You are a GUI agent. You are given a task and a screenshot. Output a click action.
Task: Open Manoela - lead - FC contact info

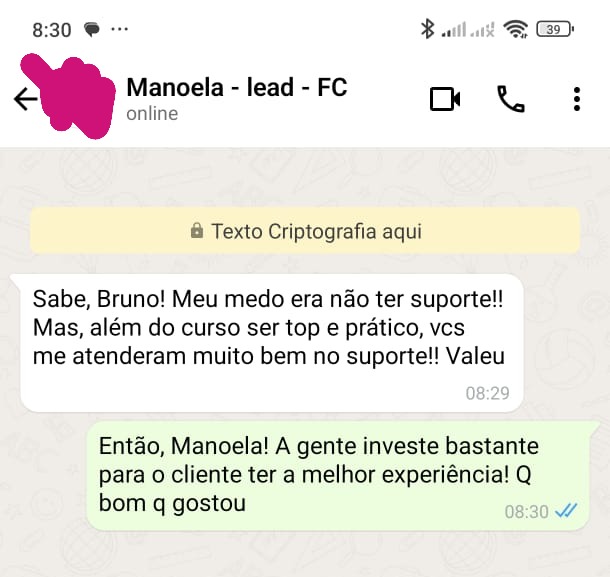[x=236, y=98]
